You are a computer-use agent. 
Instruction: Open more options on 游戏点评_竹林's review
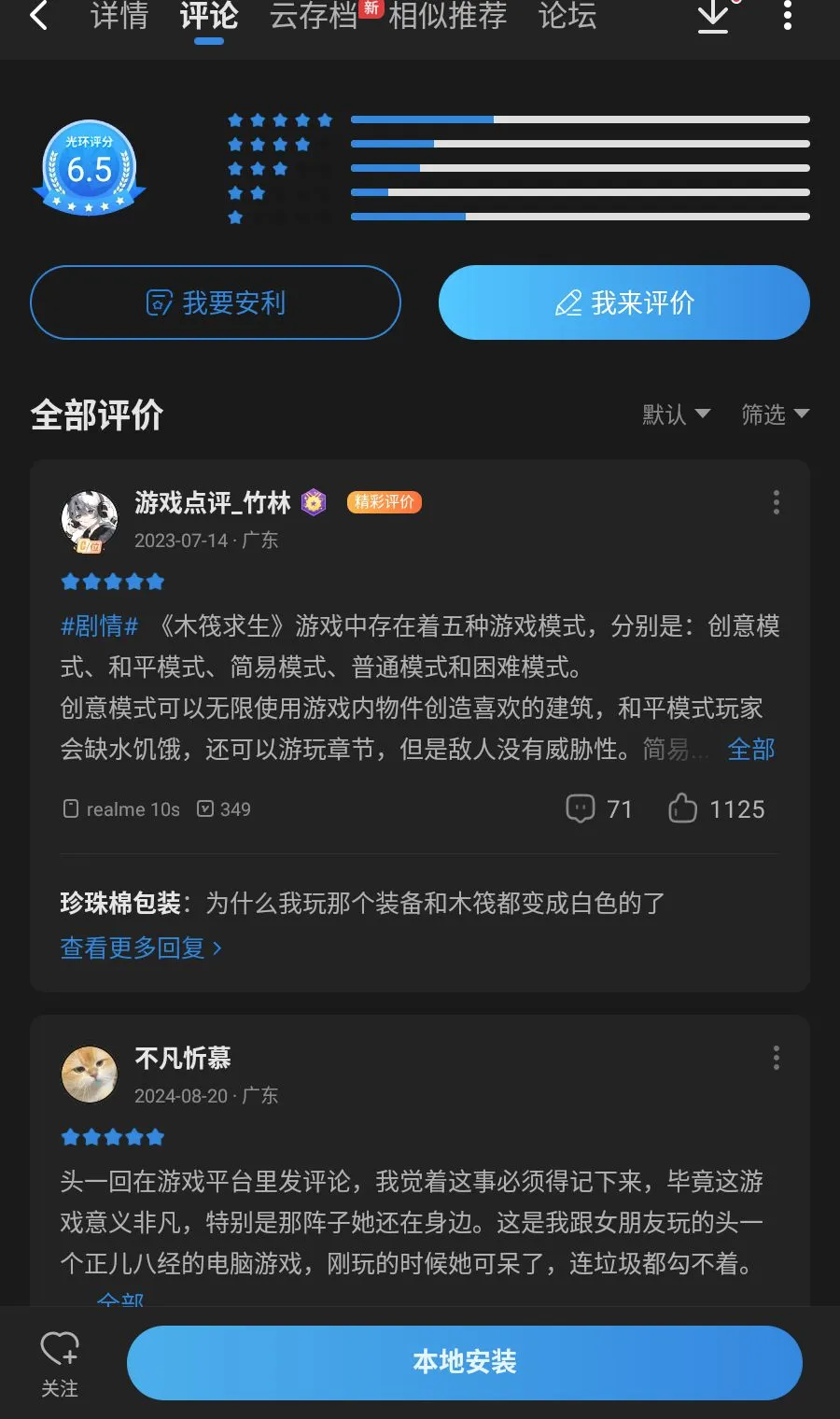click(x=777, y=502)
